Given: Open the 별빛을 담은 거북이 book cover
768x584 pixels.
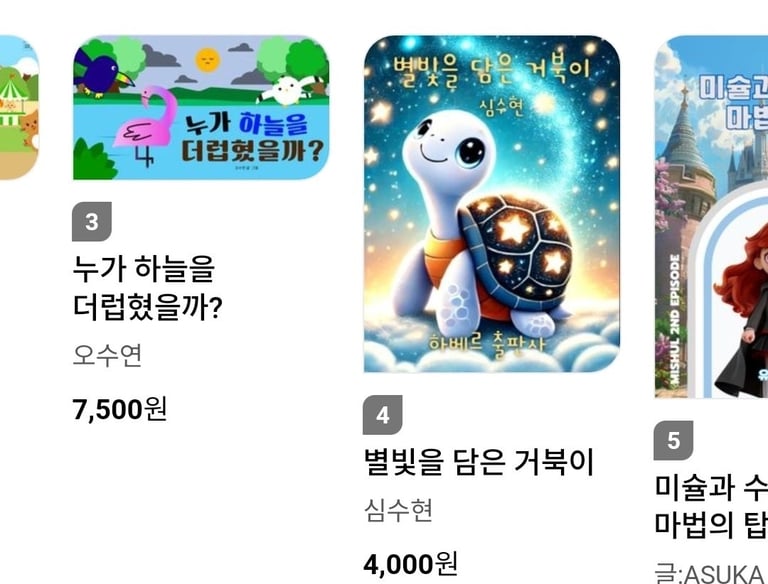Looking at the screenshot, I should (491, 204).
